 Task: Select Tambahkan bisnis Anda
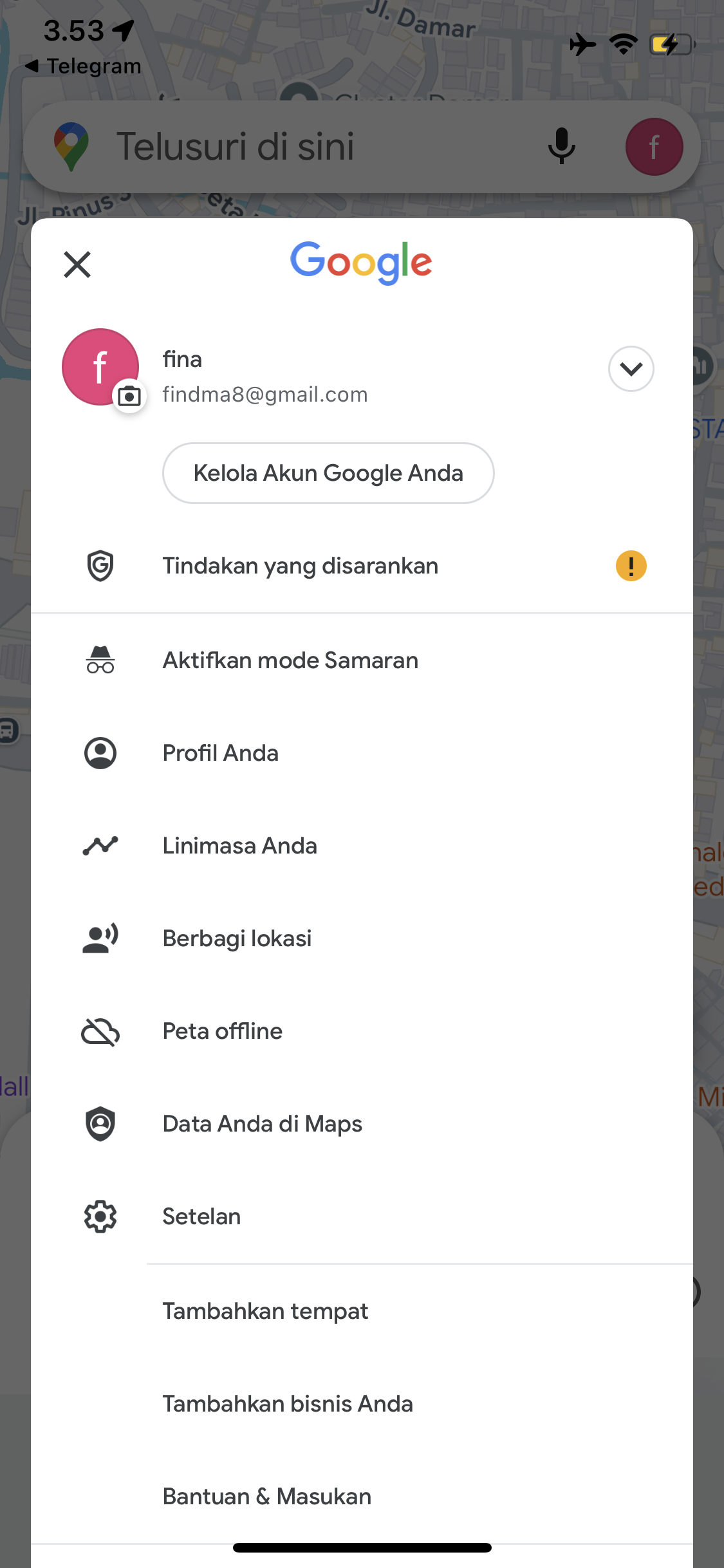coord(362,1404)
